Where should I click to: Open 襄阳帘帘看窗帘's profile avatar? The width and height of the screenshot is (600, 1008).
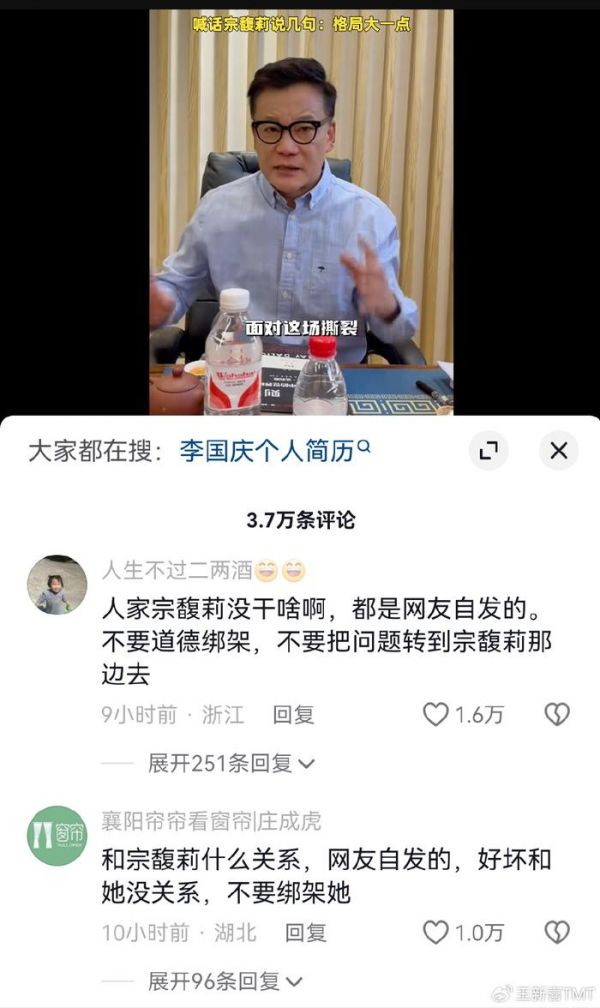[56, 835]
